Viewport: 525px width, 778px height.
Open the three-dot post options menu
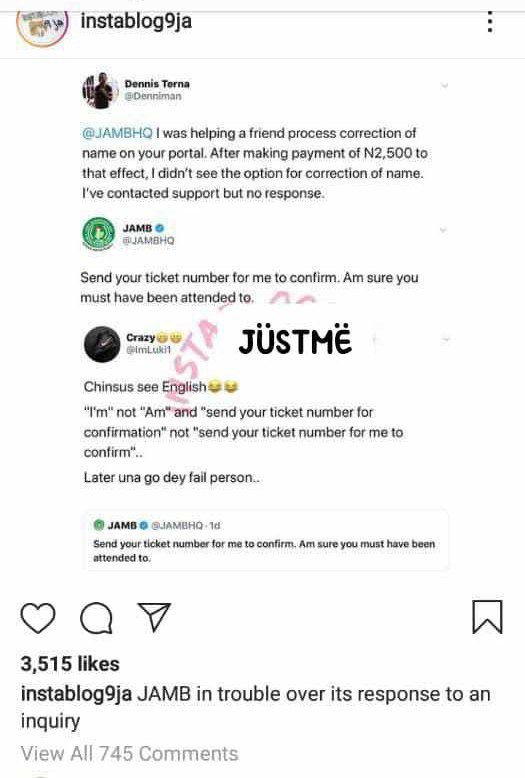490,22
